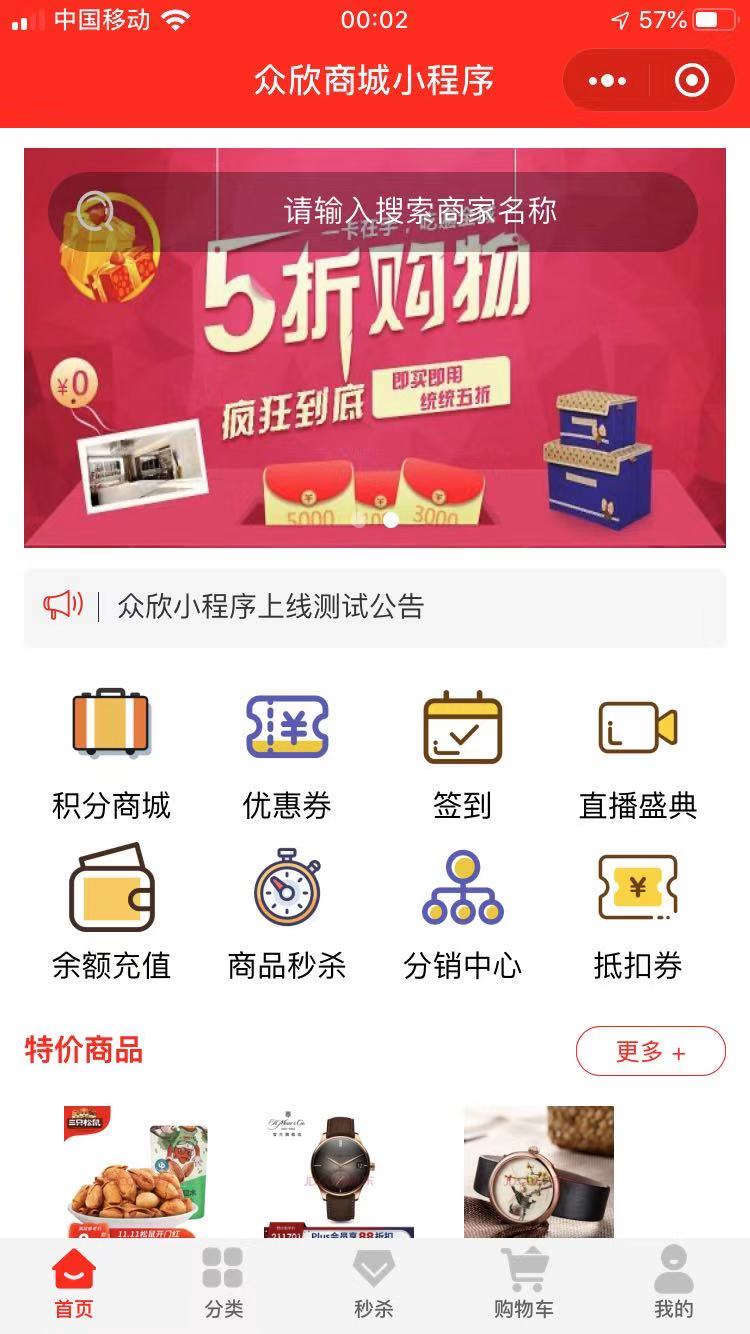Tap 更多 + to see more specials
Screen dimensions: 750x1334
650,1051
